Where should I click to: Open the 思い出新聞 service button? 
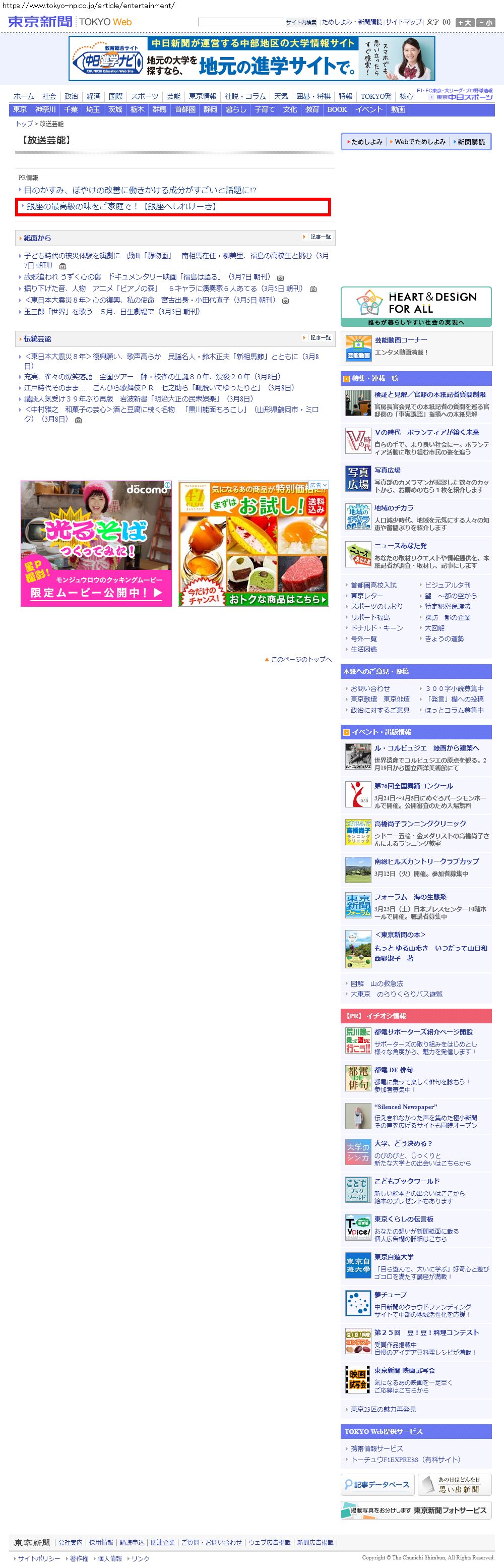[454, 1484]
